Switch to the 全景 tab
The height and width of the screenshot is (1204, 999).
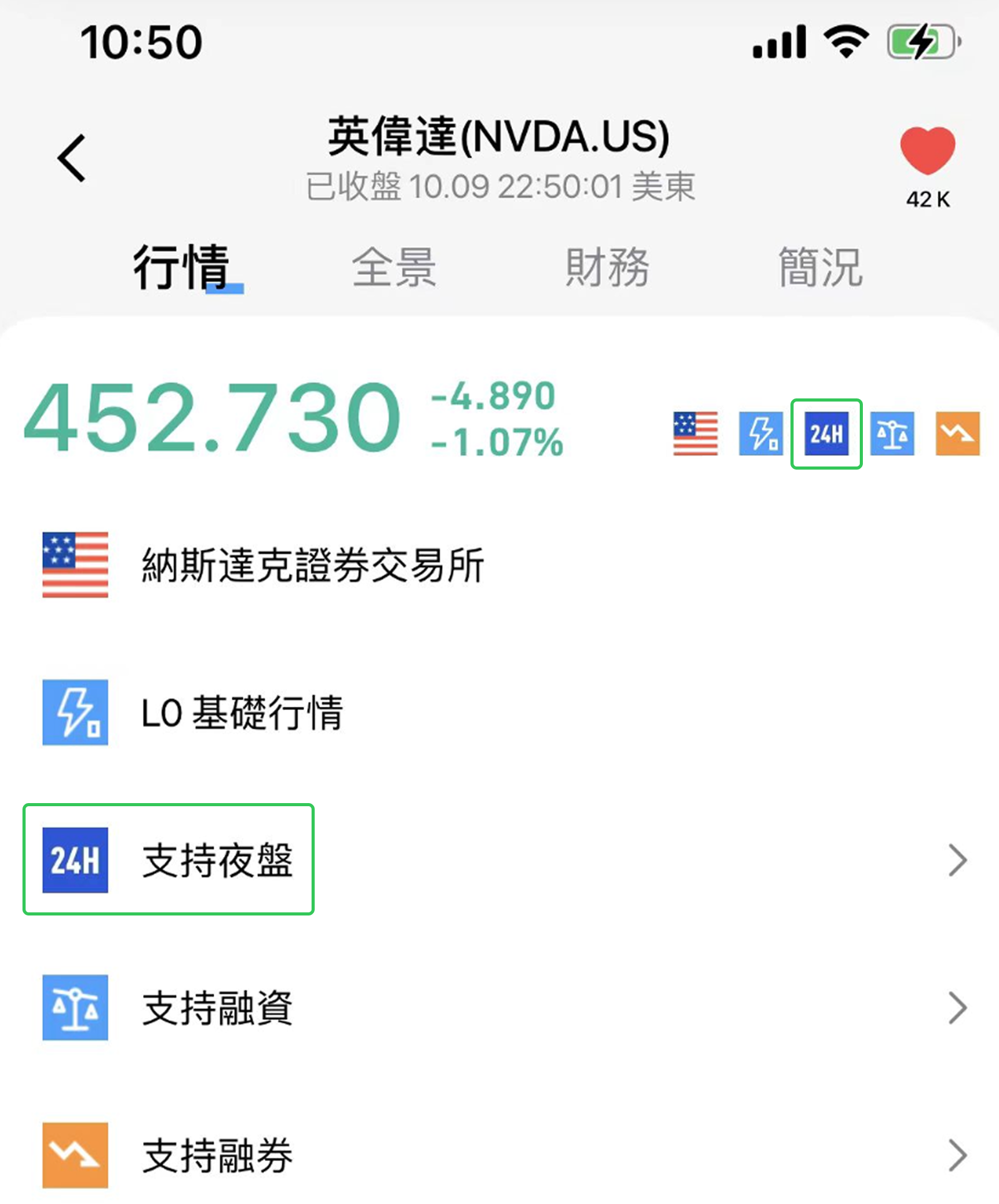point(394,267)
